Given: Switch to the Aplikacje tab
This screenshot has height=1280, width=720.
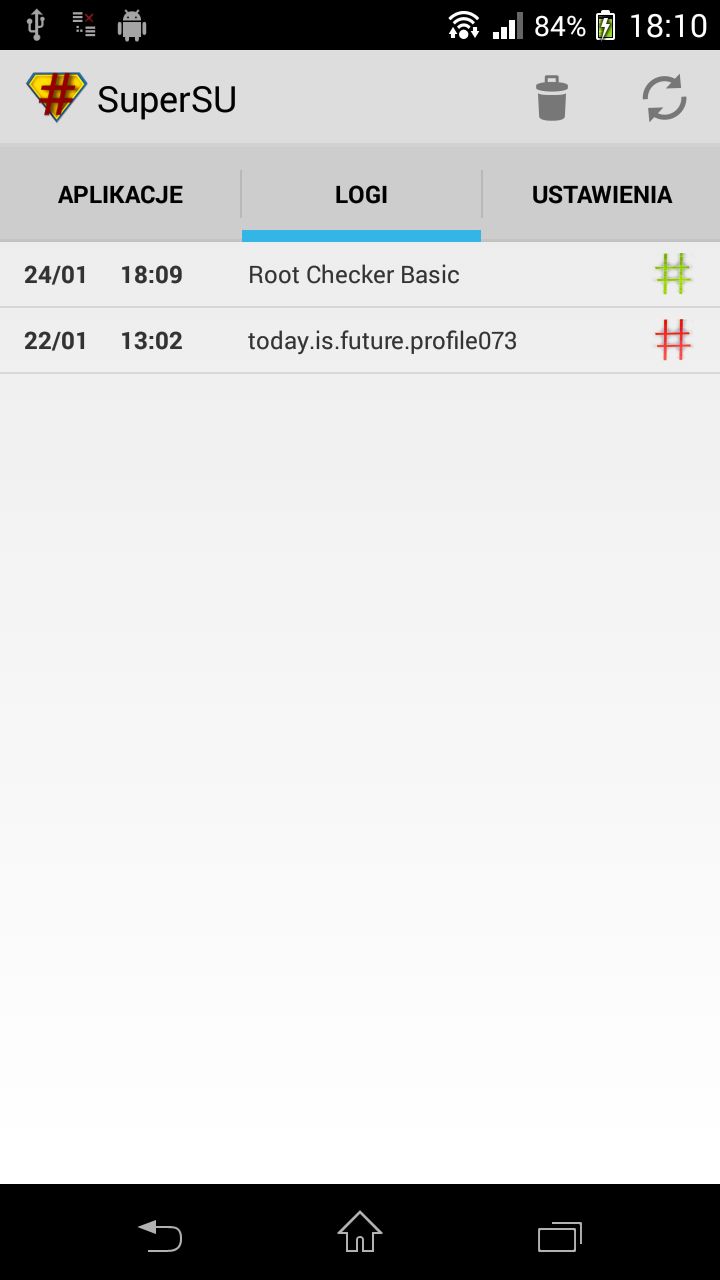Looking at the screenshot, I should 120,194.
